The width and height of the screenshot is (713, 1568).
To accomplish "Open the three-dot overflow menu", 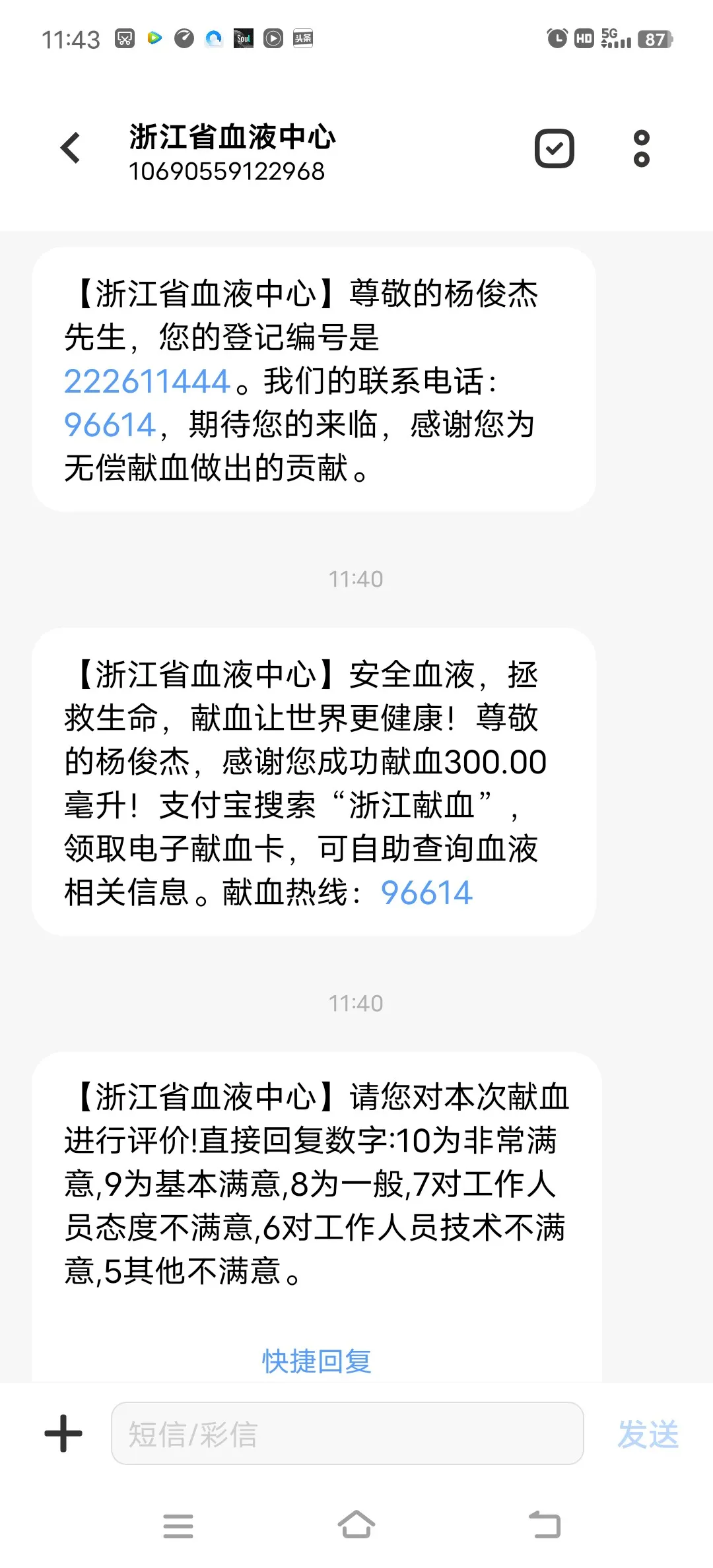I will 641,148.
